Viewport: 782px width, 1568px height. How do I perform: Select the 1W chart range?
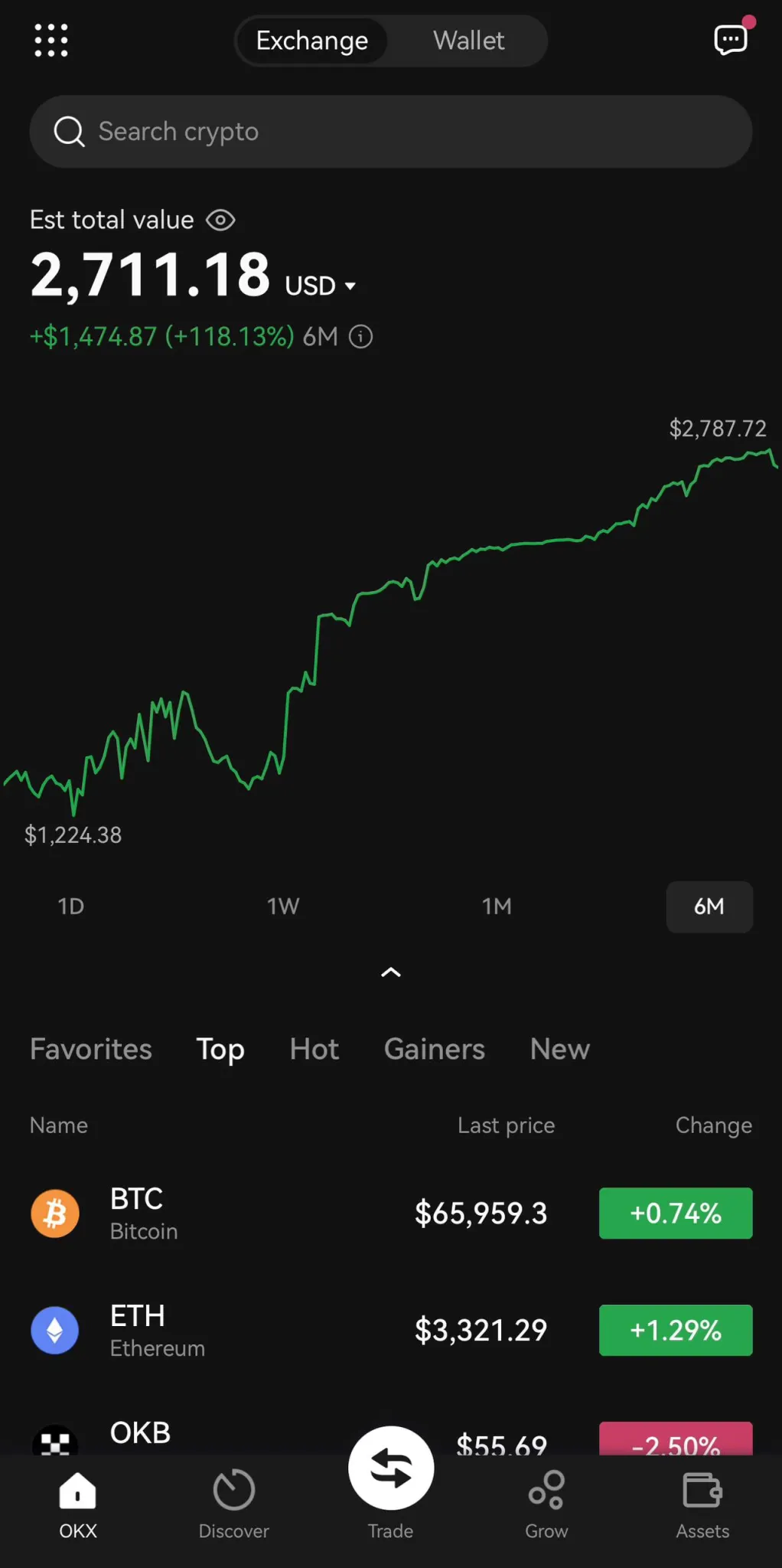click(x=283, y=906)
